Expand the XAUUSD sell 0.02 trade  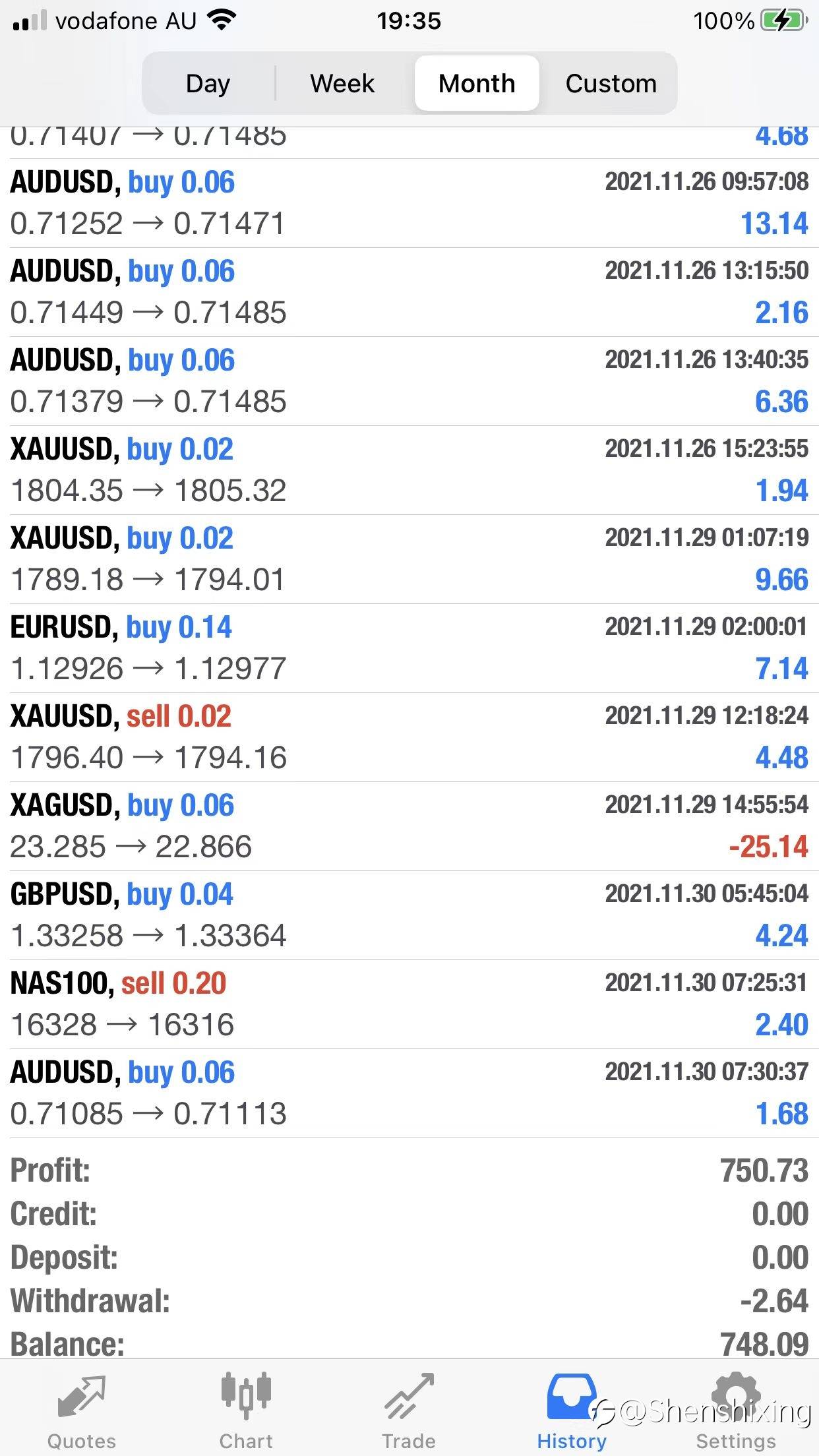pos(409,737)
